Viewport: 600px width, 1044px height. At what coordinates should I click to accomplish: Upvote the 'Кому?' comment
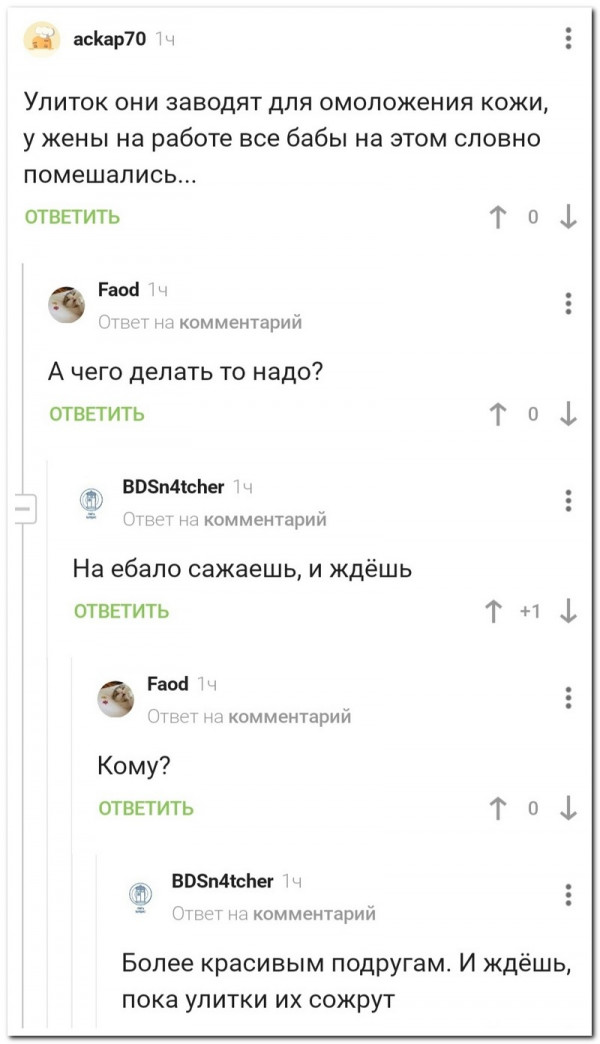coord(498,808)
